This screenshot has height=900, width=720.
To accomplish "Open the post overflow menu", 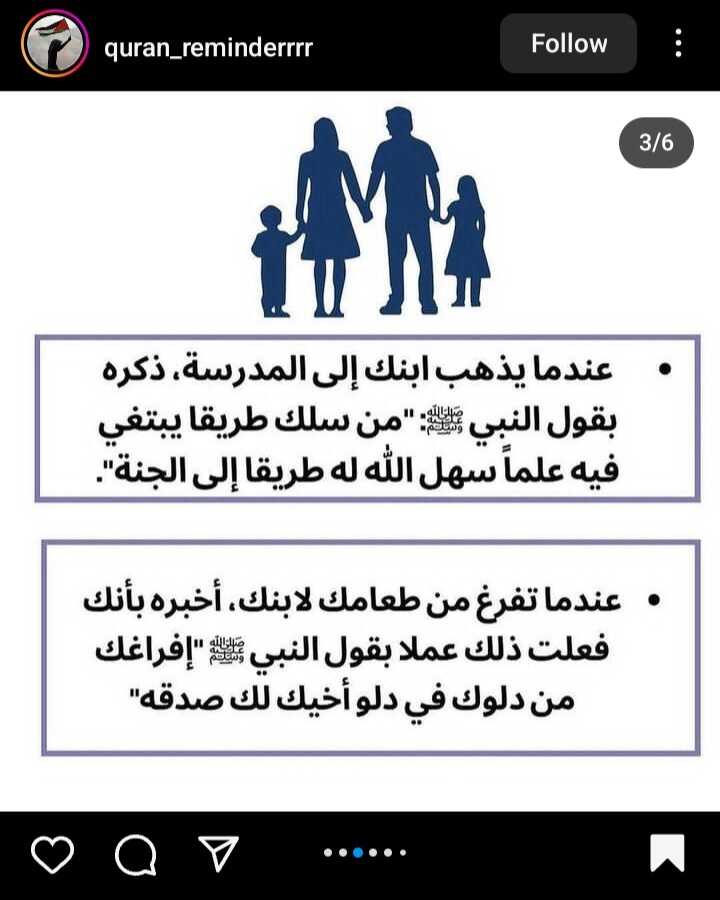I will pos(678,43).
